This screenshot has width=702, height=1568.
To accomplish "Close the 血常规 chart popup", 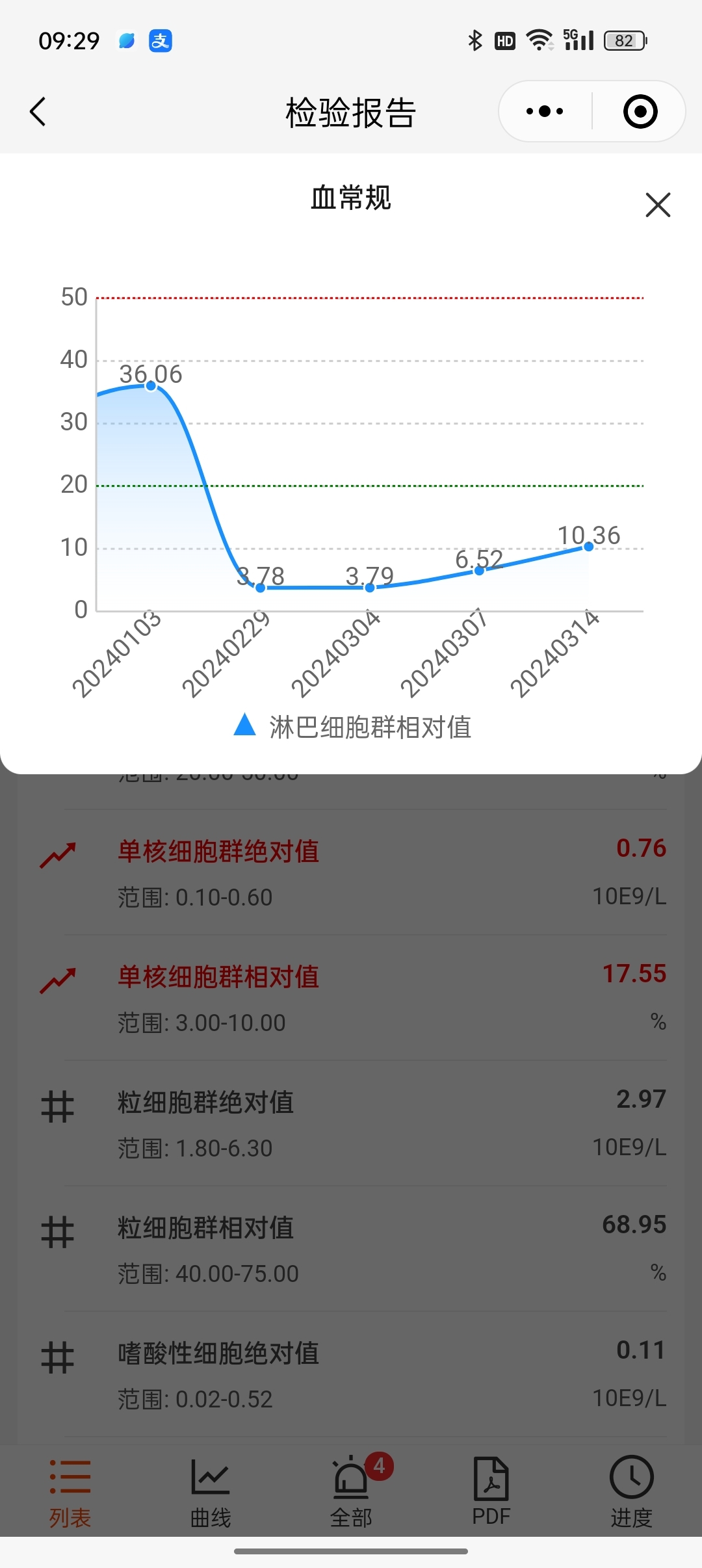I will pyautogui.click(x=658, y=205).
